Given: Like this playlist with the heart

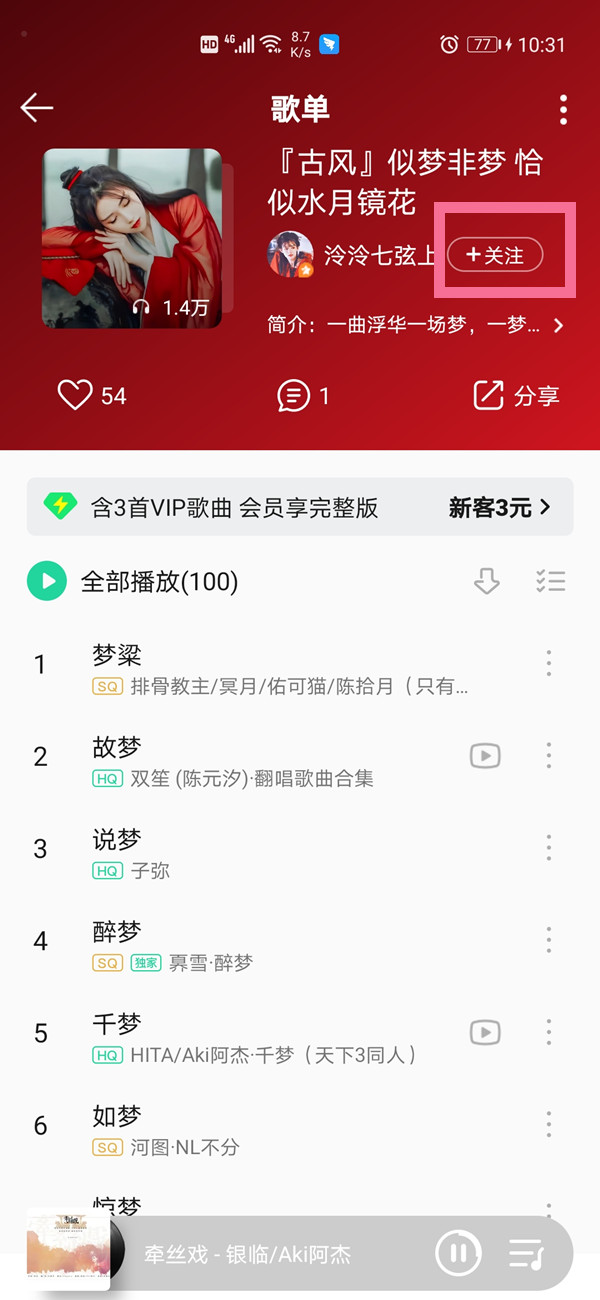Looking at the screenshot, I should (x=76, y=396).
